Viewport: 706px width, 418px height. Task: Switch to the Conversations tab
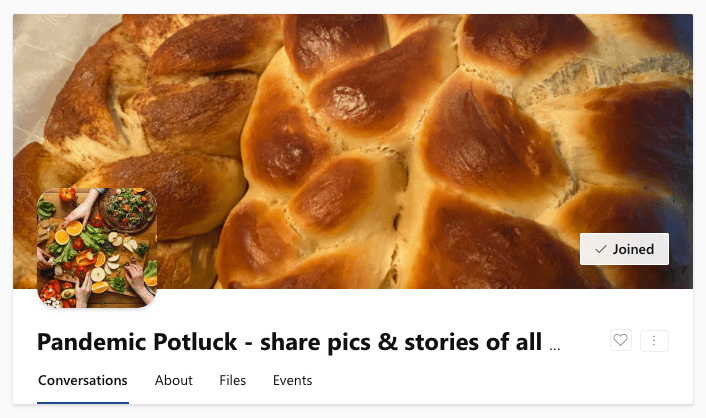click(x=83, y=381)
